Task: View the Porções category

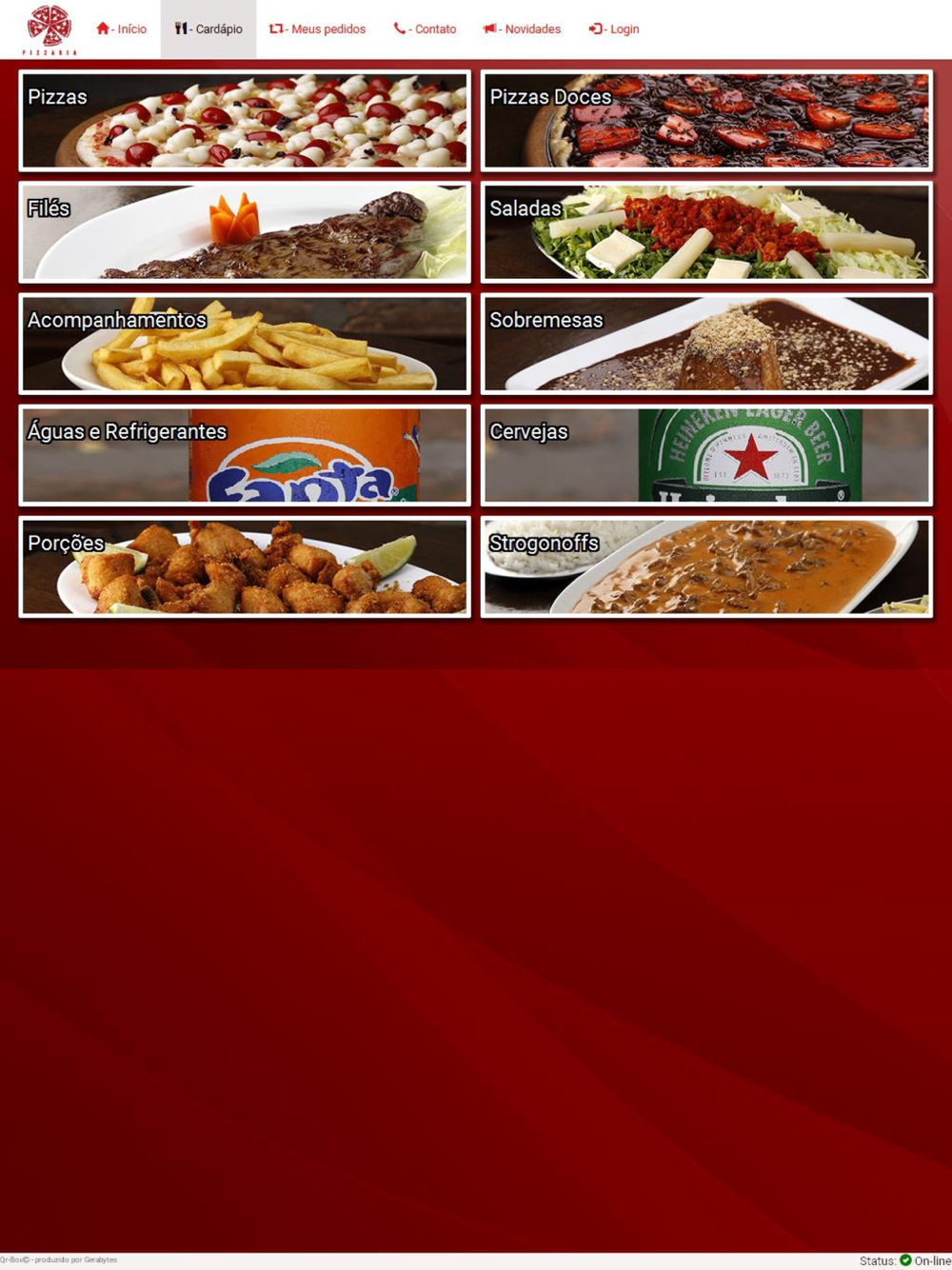Action: [x=245, y=566]
